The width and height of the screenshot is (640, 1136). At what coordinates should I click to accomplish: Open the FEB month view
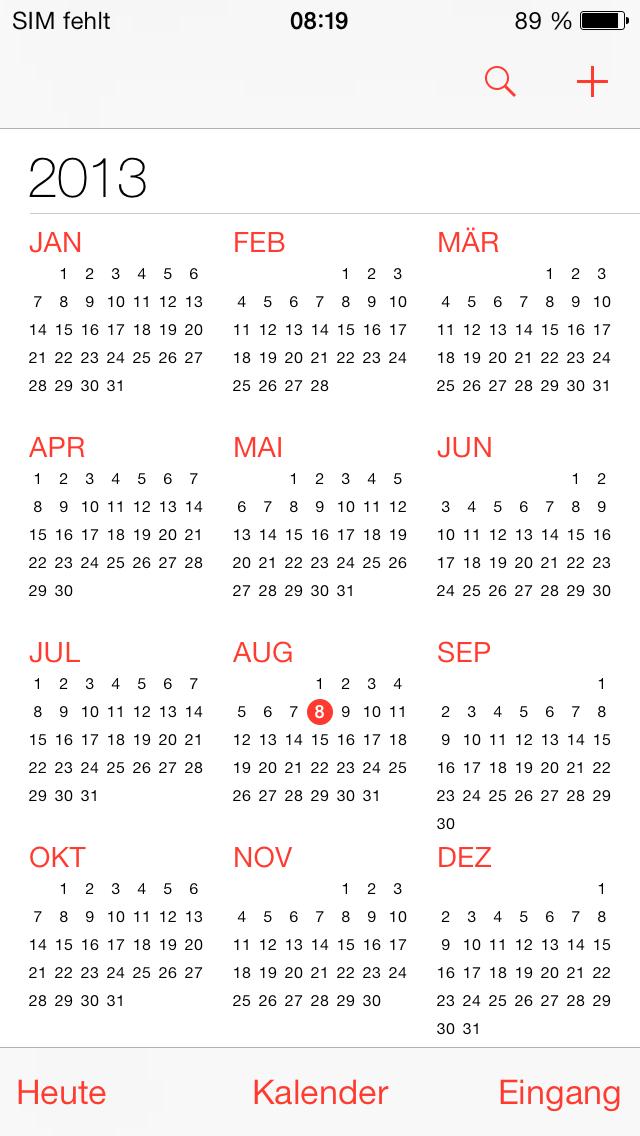(x=320, y=313)
